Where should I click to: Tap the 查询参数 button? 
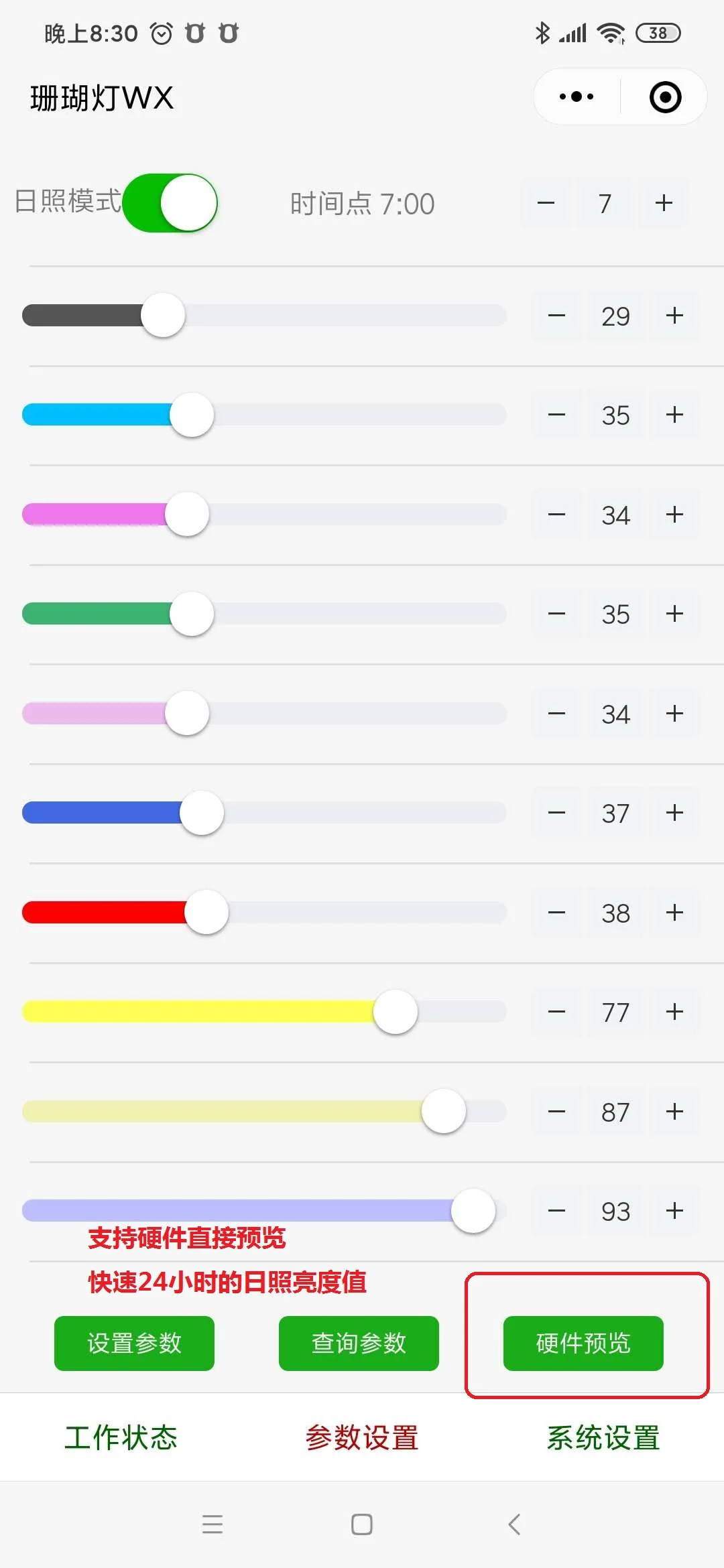click(359, 1344)
